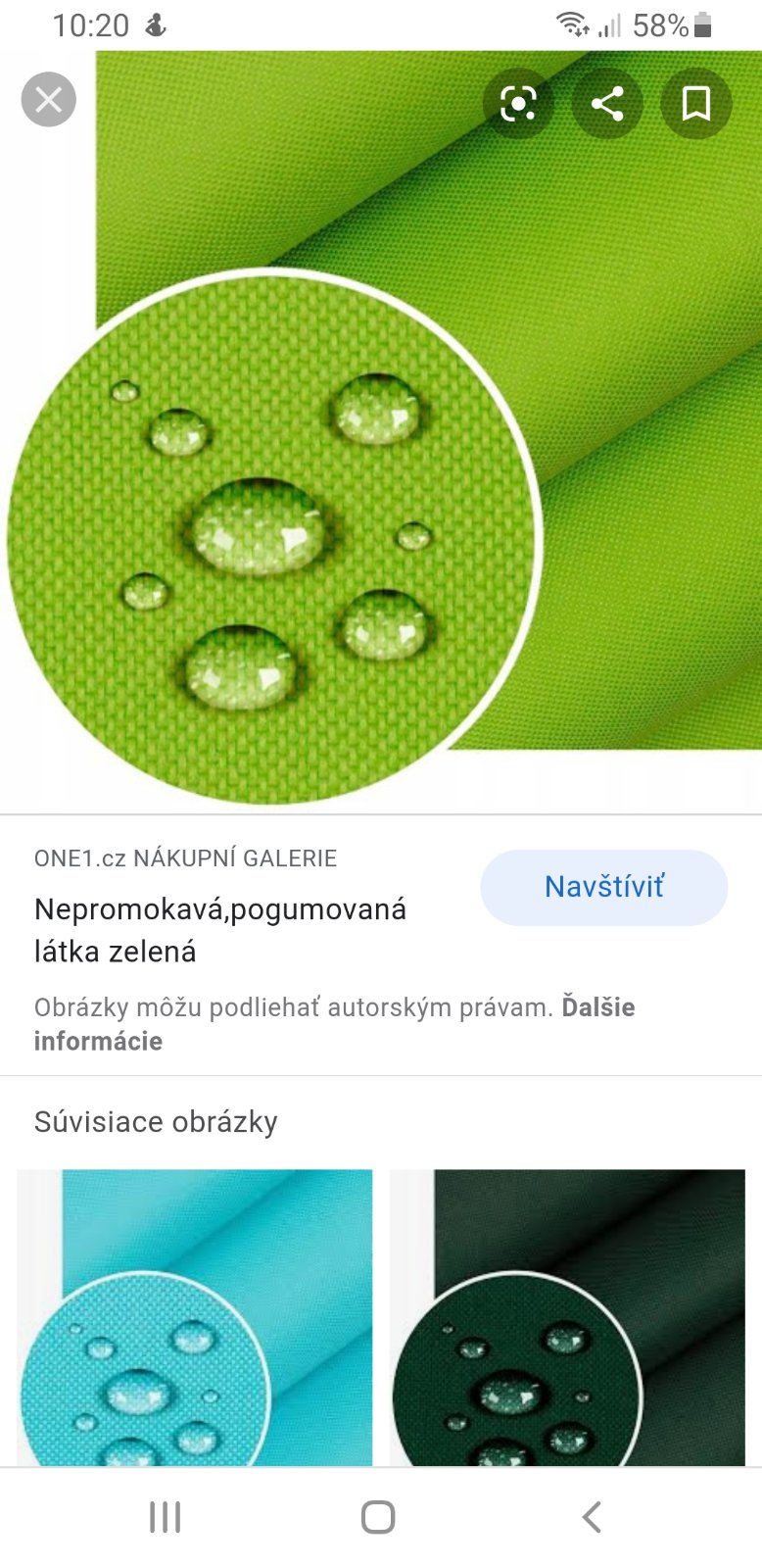Open the turquoise fabric related image
Screen dimensions: 762x1568
195,1316
